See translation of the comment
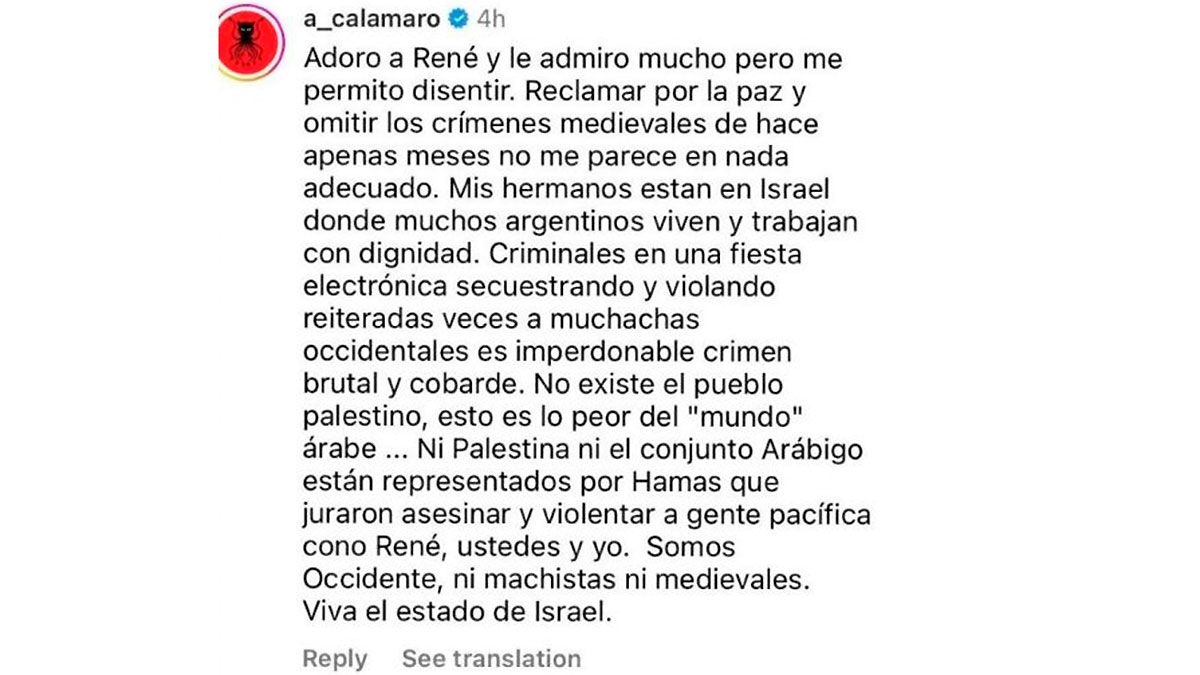 click(491, 659)
